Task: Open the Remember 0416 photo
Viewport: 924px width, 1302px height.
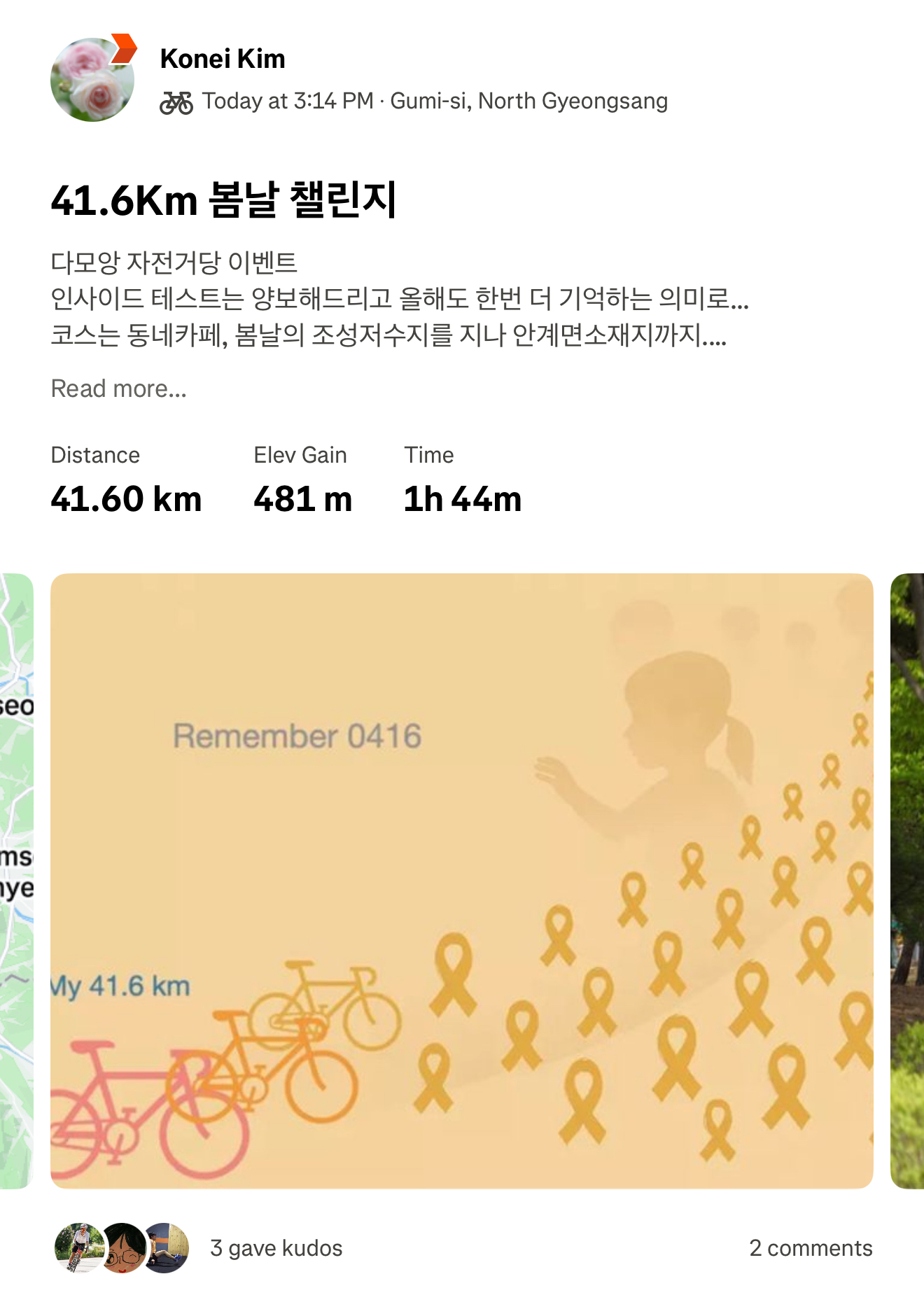Action: pyautogui.click(x=462, y=881)
